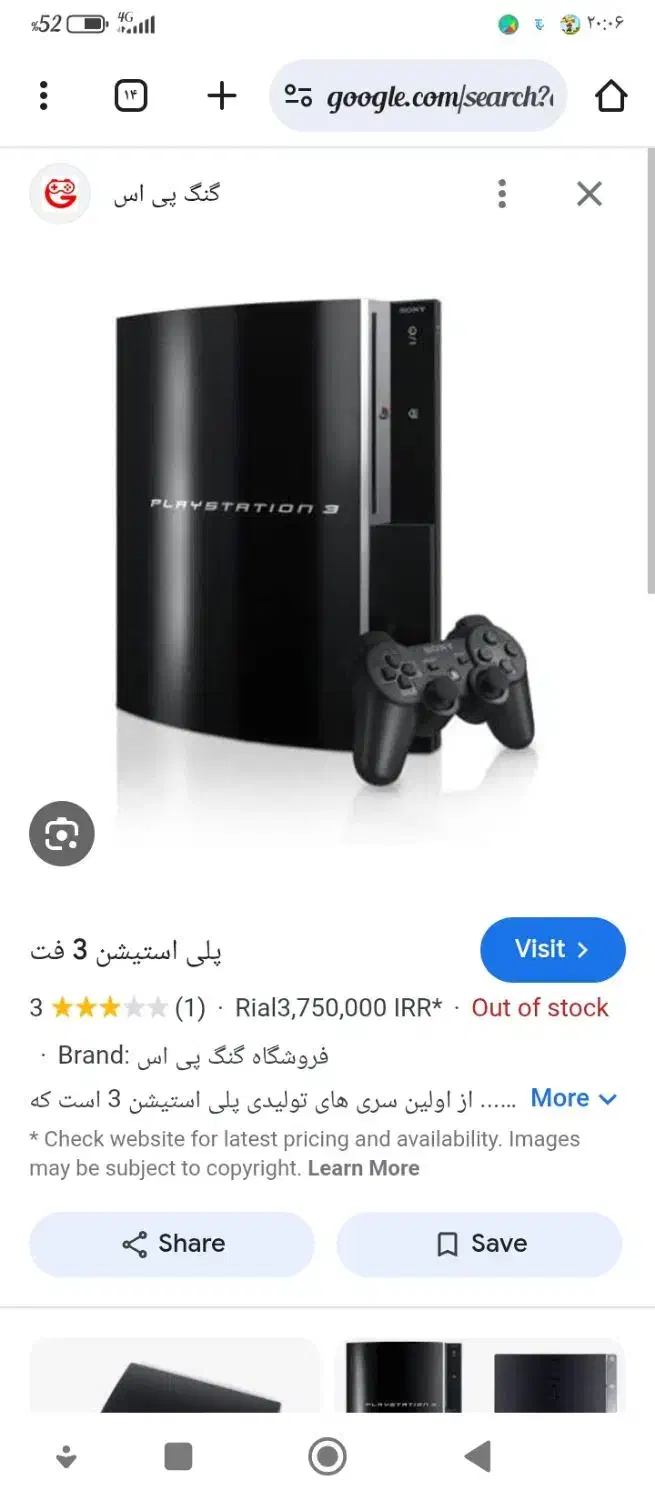Viewport: 655px width, 1500px height.
Task: Save this image to collections
Action: pyautogui.click(x=479, y=1244)
